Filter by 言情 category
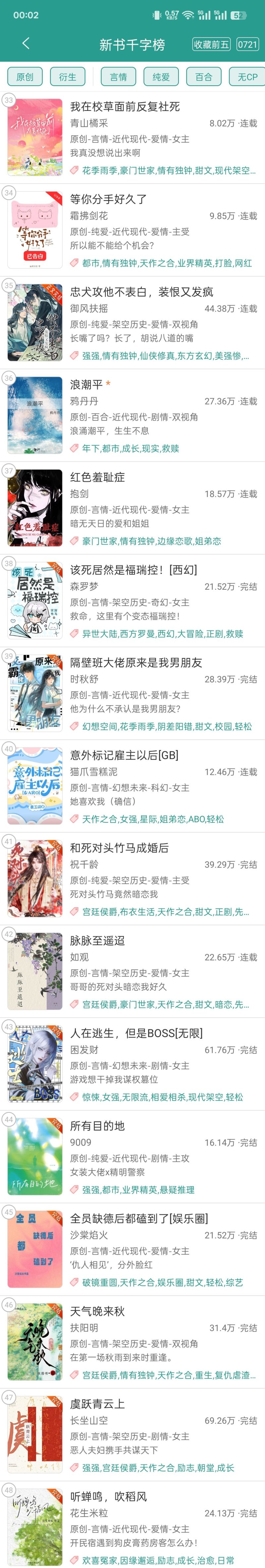This screenshot has width=265, height=1568. coord(119,77)
